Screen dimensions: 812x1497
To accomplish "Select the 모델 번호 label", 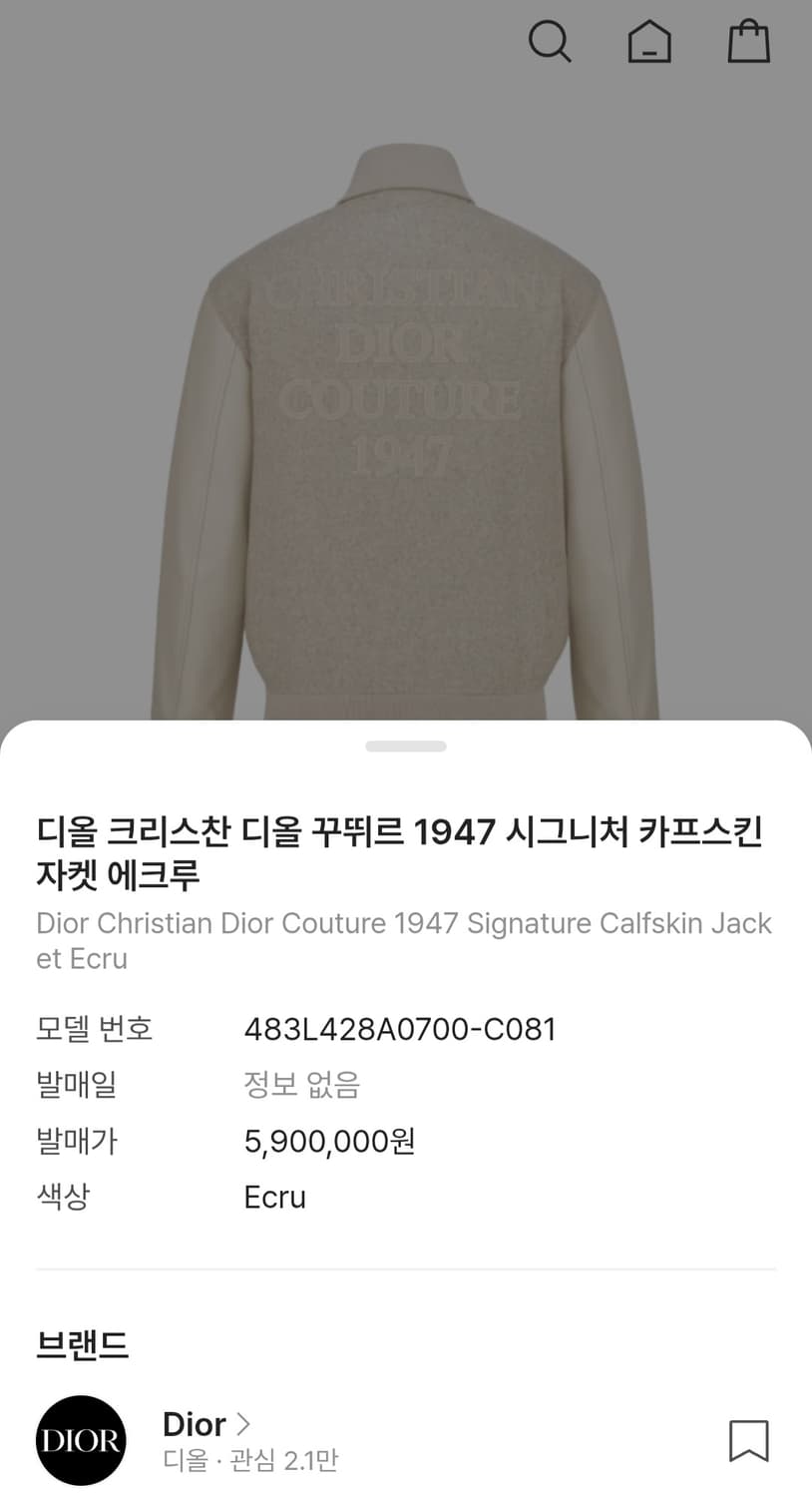I will [93, 1029].
